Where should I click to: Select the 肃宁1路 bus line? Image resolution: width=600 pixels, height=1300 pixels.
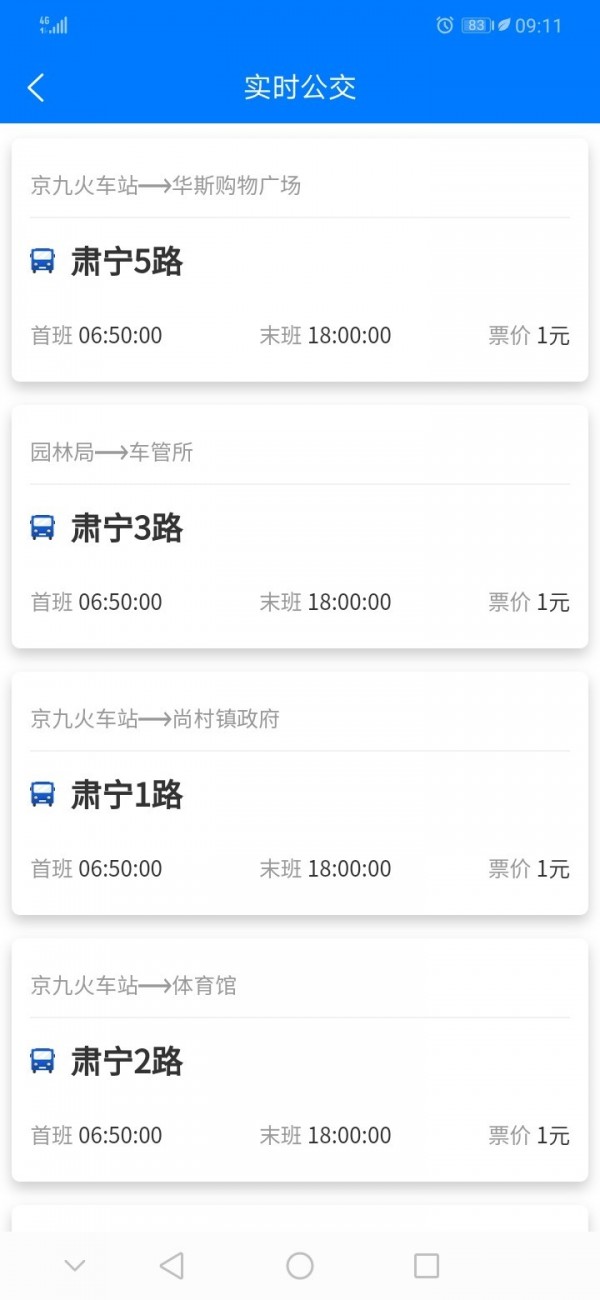pos(300,794)
